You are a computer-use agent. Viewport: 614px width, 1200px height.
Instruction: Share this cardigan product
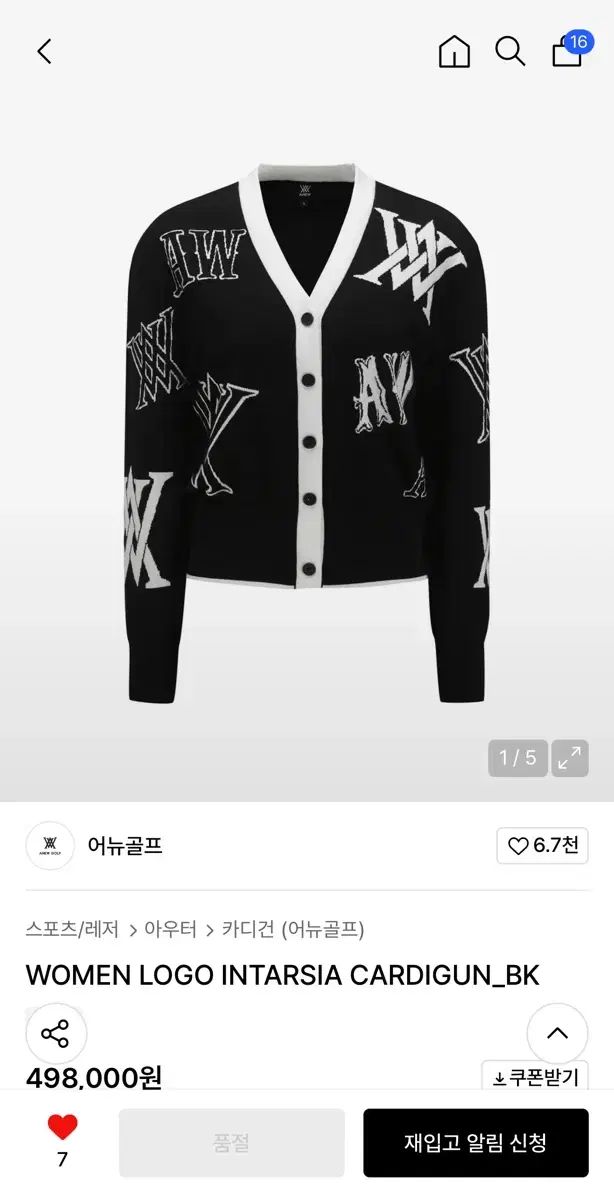(x=56, y=1033)
